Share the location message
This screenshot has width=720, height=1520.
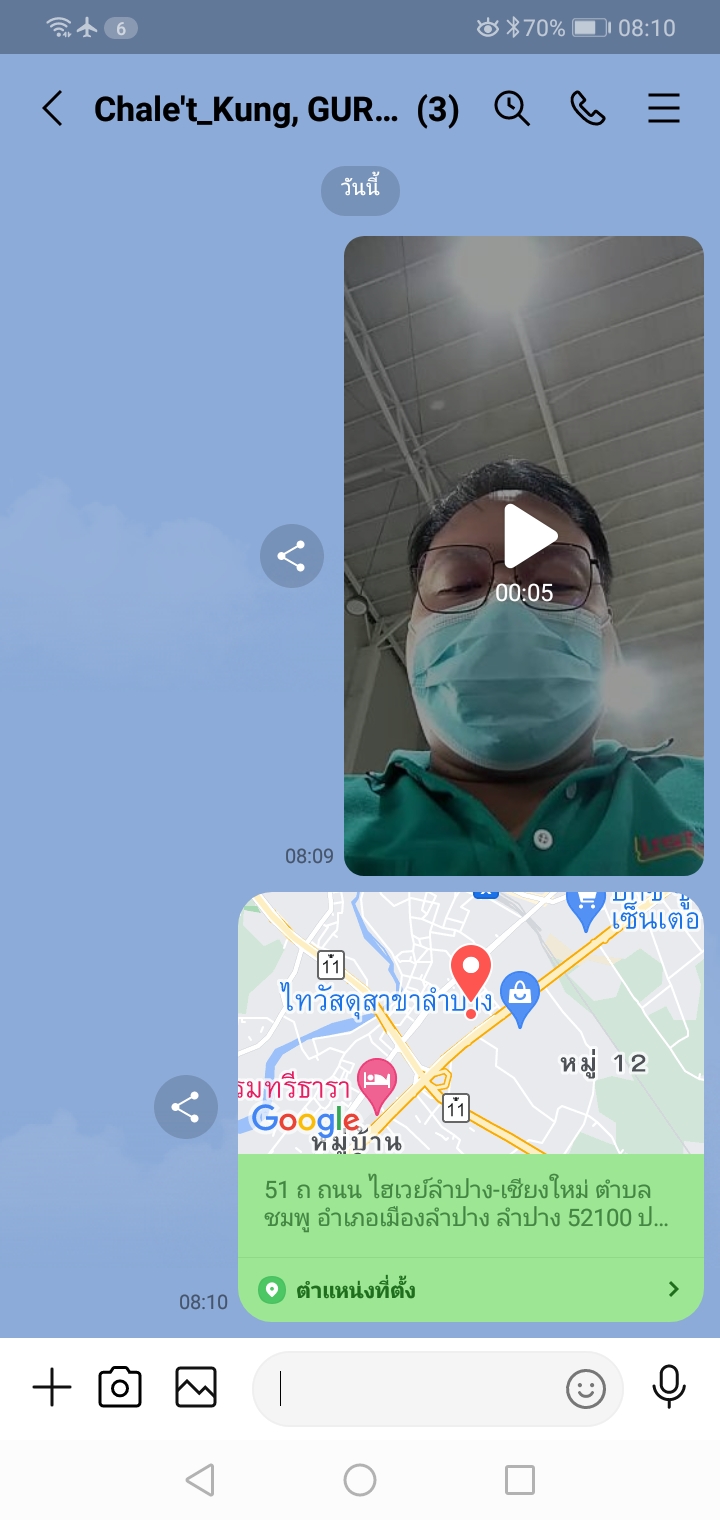185,1107
